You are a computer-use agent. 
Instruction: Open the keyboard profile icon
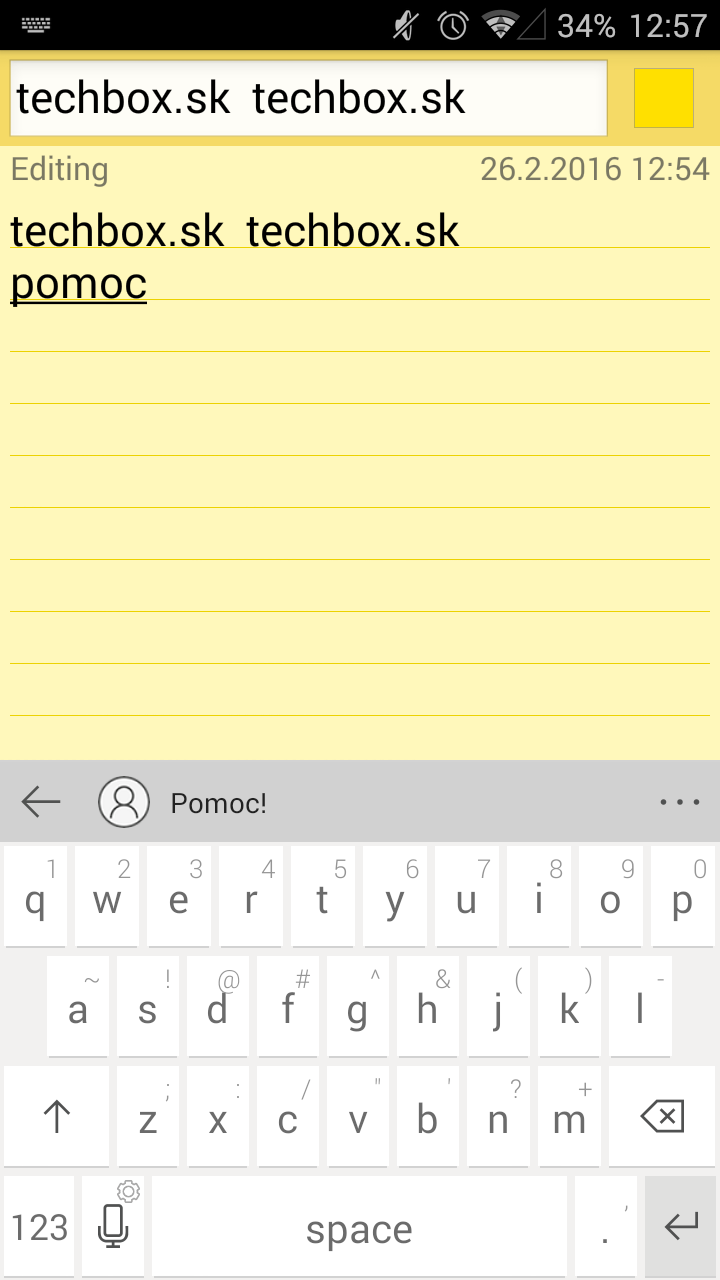(x=124, y=802)
